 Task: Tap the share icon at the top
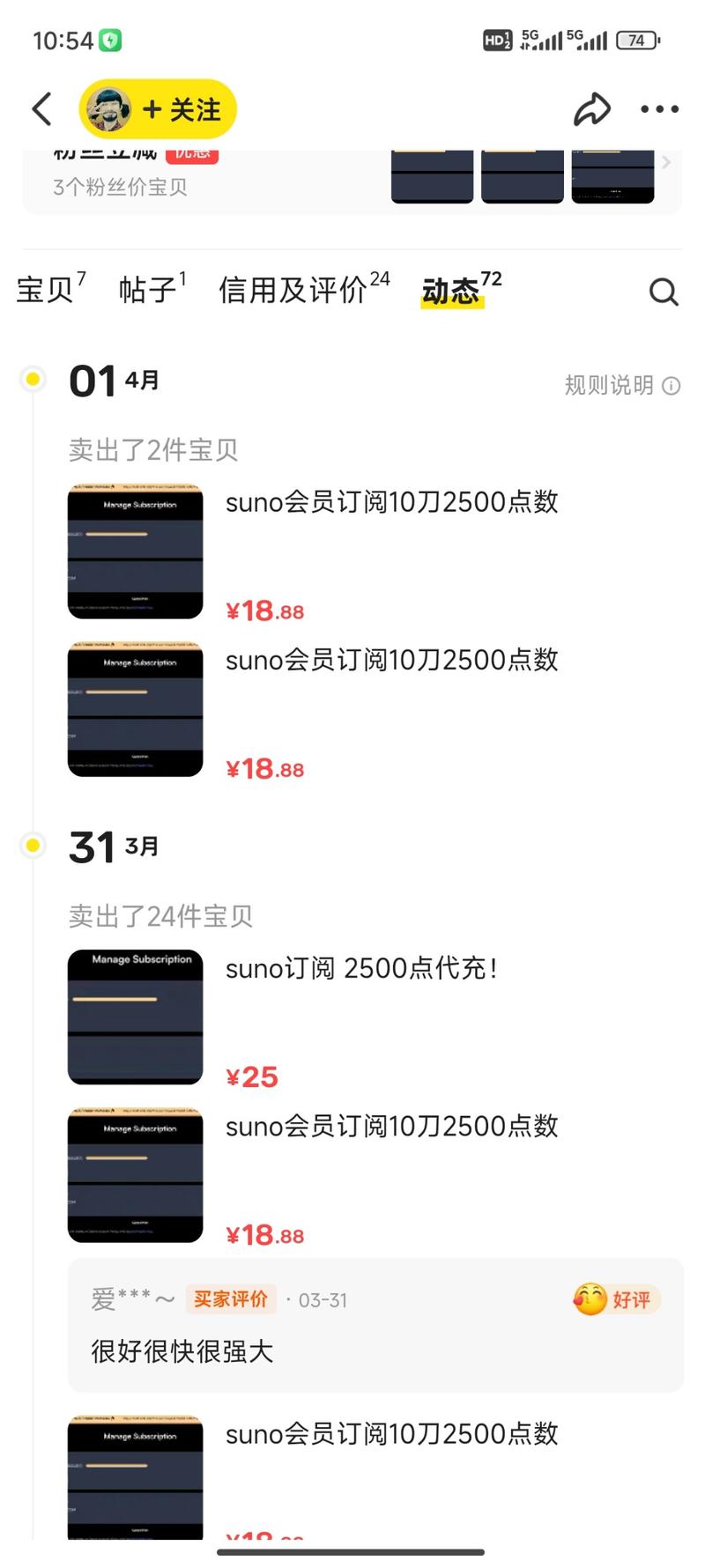pyautogui.click(x=592, y=109)
